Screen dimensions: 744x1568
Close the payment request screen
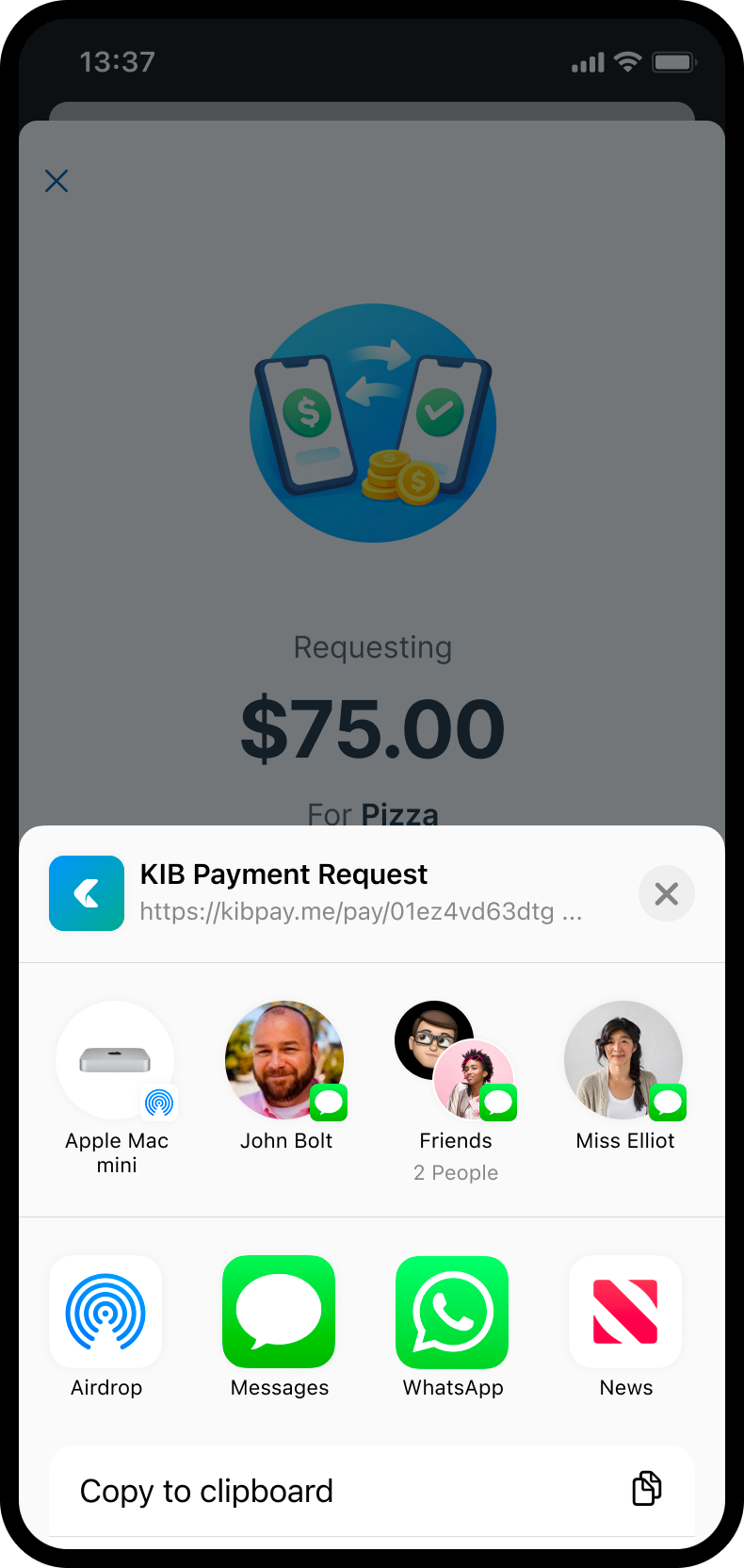(x=57, y=181)
